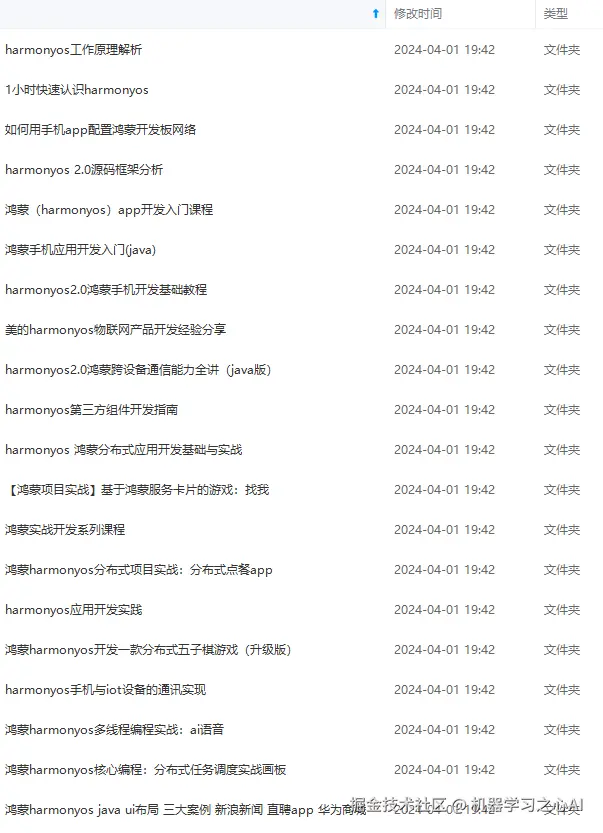Open harmonyos应用开发实践 folder
The width and height of the screenshot is (603, 833).
pos(73,610)
